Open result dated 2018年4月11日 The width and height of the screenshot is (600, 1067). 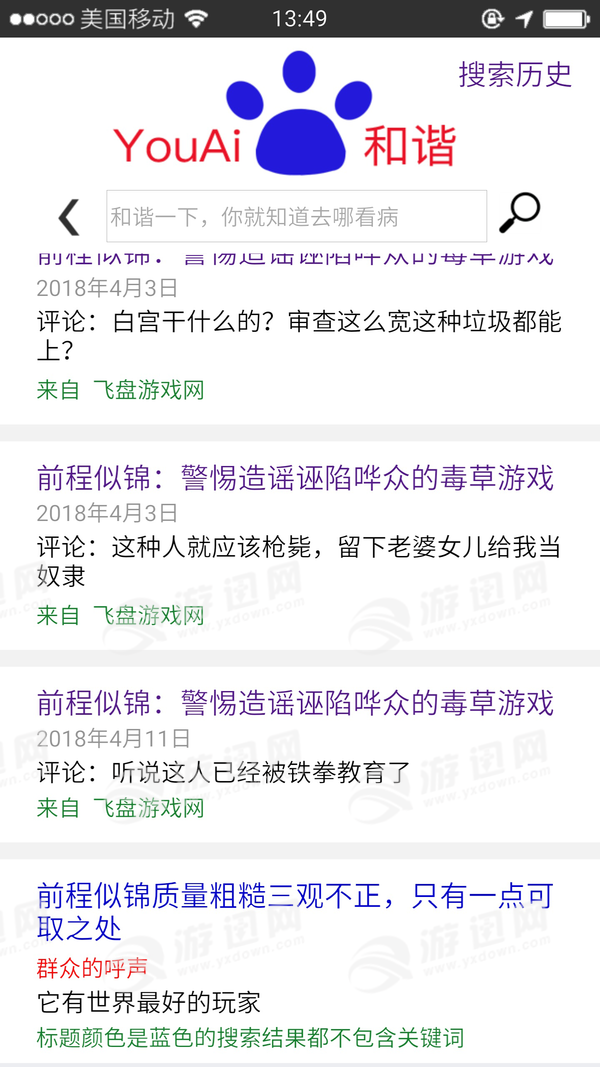[295, 702]
